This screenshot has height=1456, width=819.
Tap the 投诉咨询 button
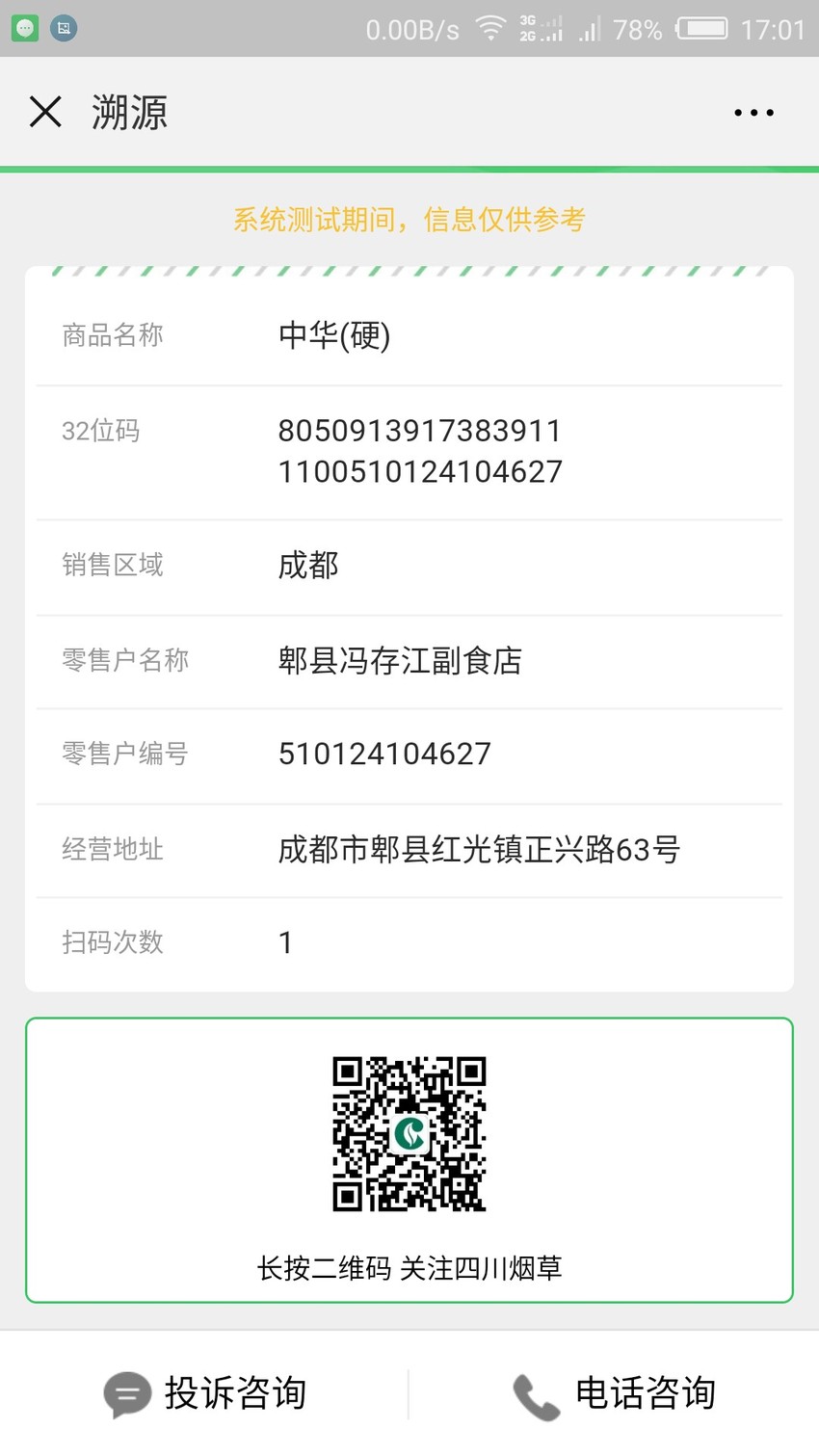pyautogui.click(x=204, y=1393)
